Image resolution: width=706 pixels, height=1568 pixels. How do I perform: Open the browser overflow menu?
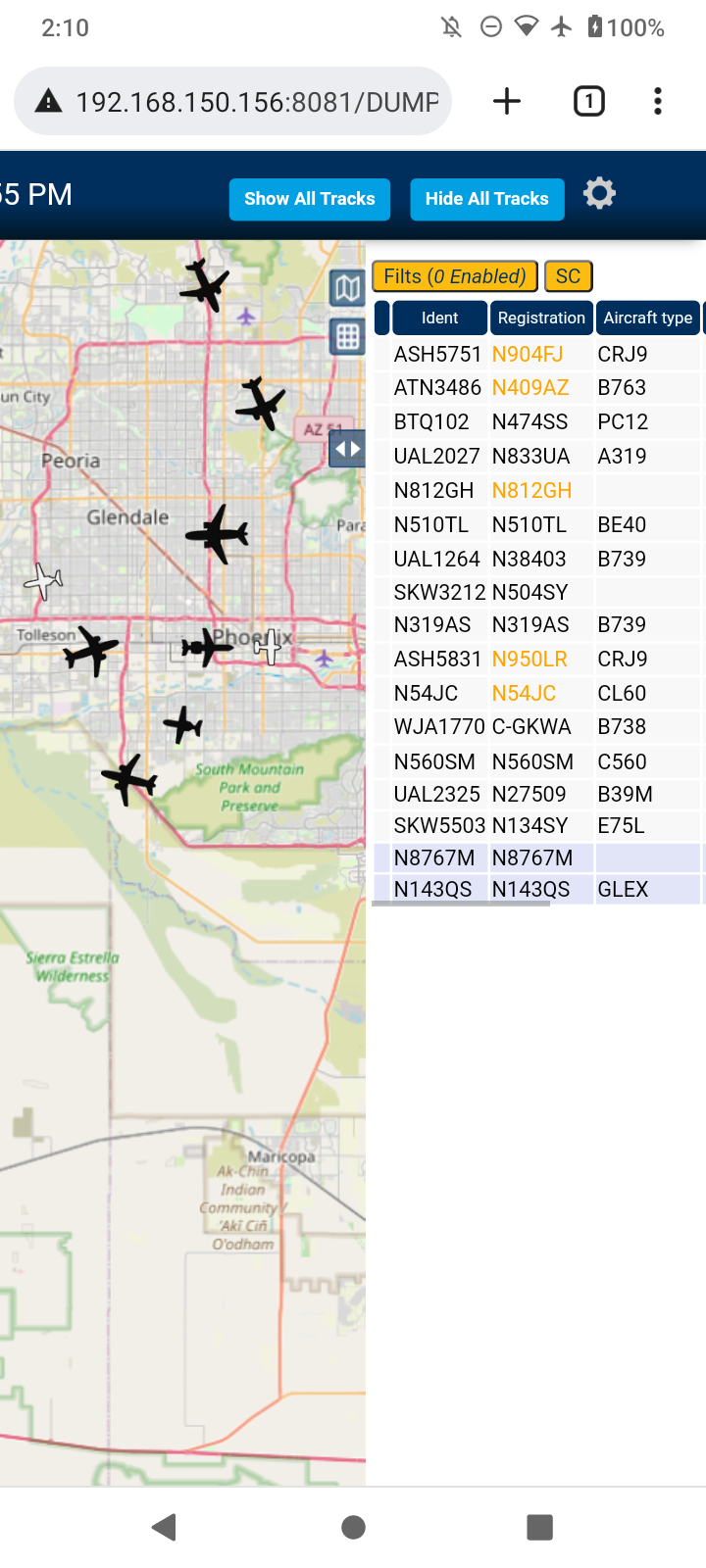pyautogui.click(x=658, y=101)
